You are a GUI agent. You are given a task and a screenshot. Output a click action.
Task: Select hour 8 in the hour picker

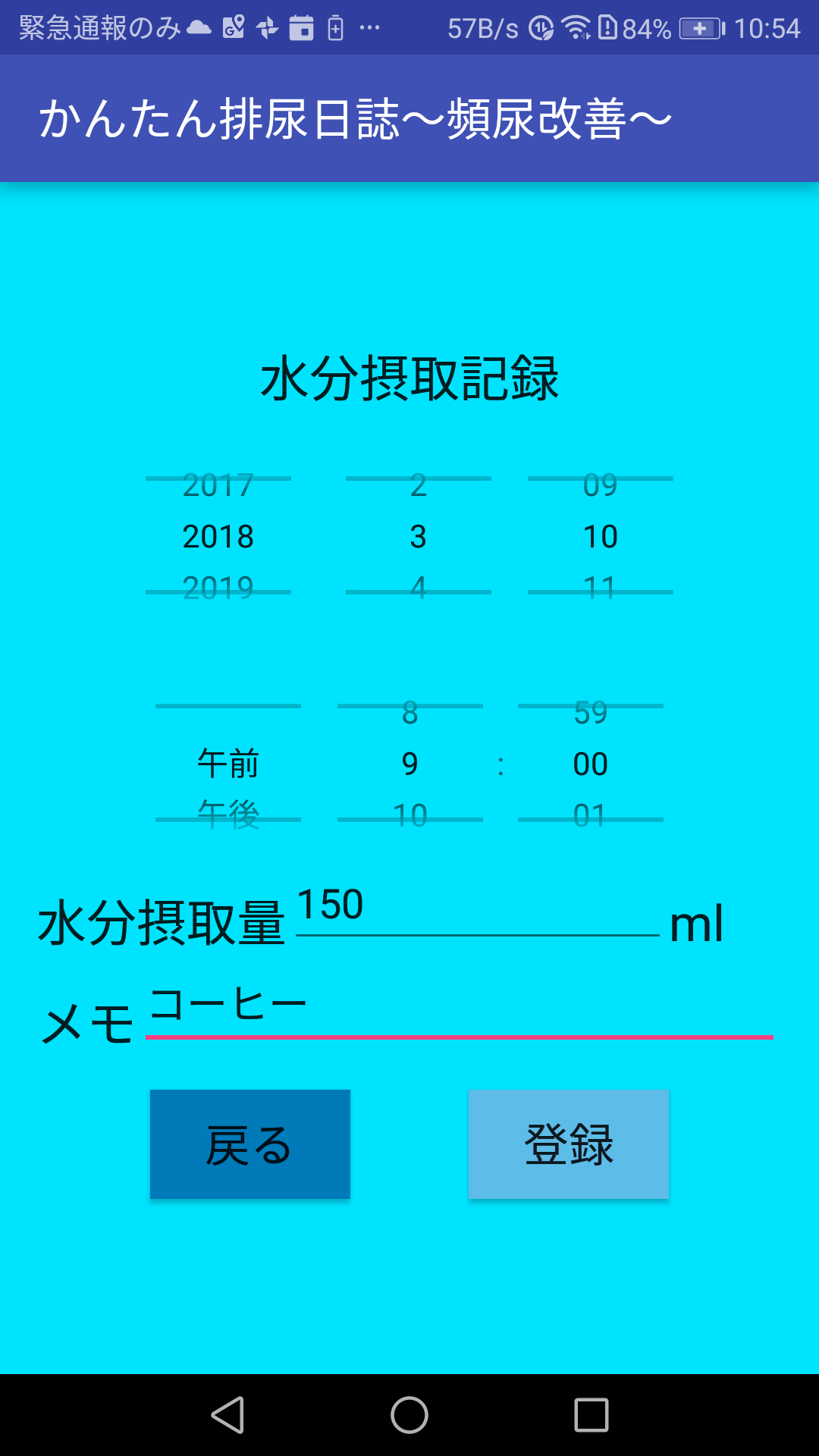tap(409, 713)
